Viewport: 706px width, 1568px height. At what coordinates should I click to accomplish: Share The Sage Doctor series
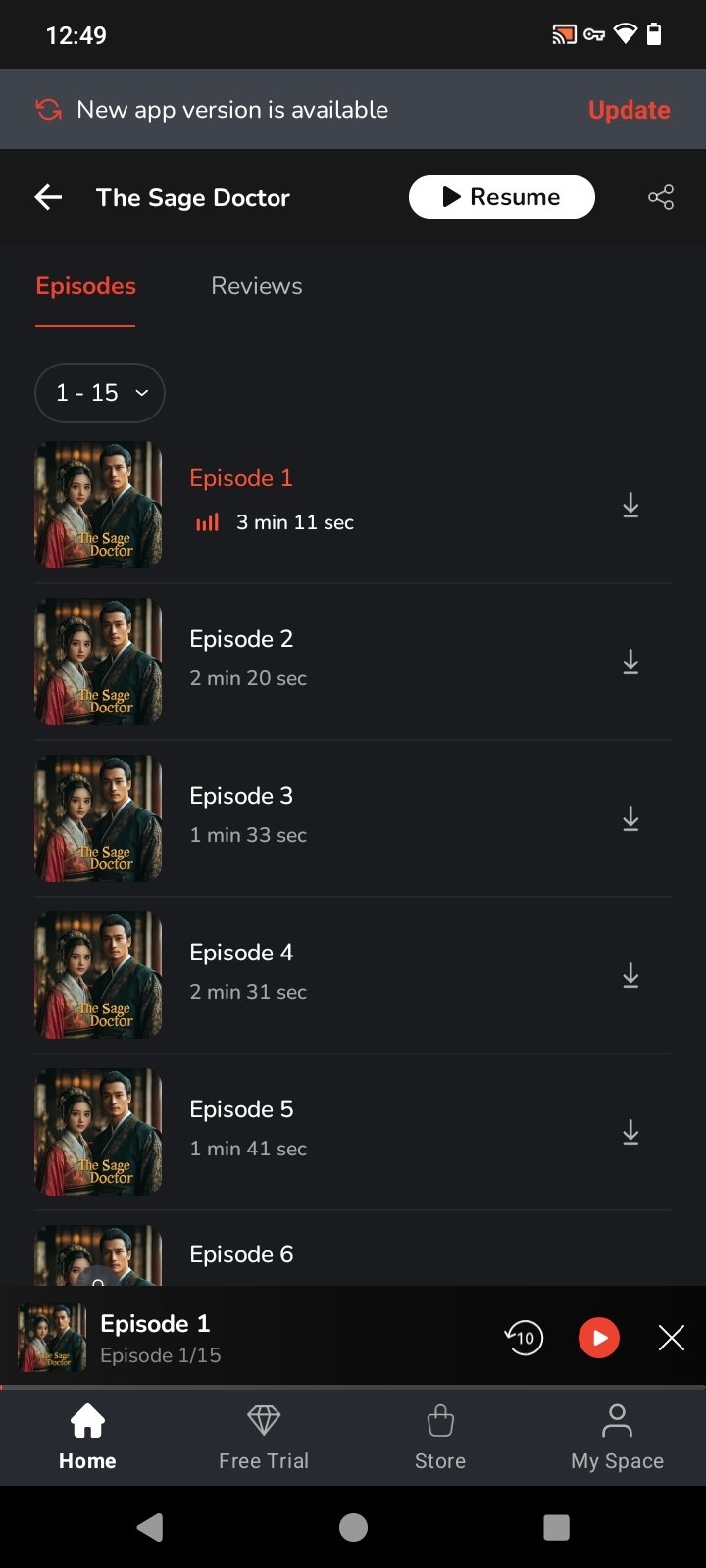pyautogui.click(x=661, y=197)
